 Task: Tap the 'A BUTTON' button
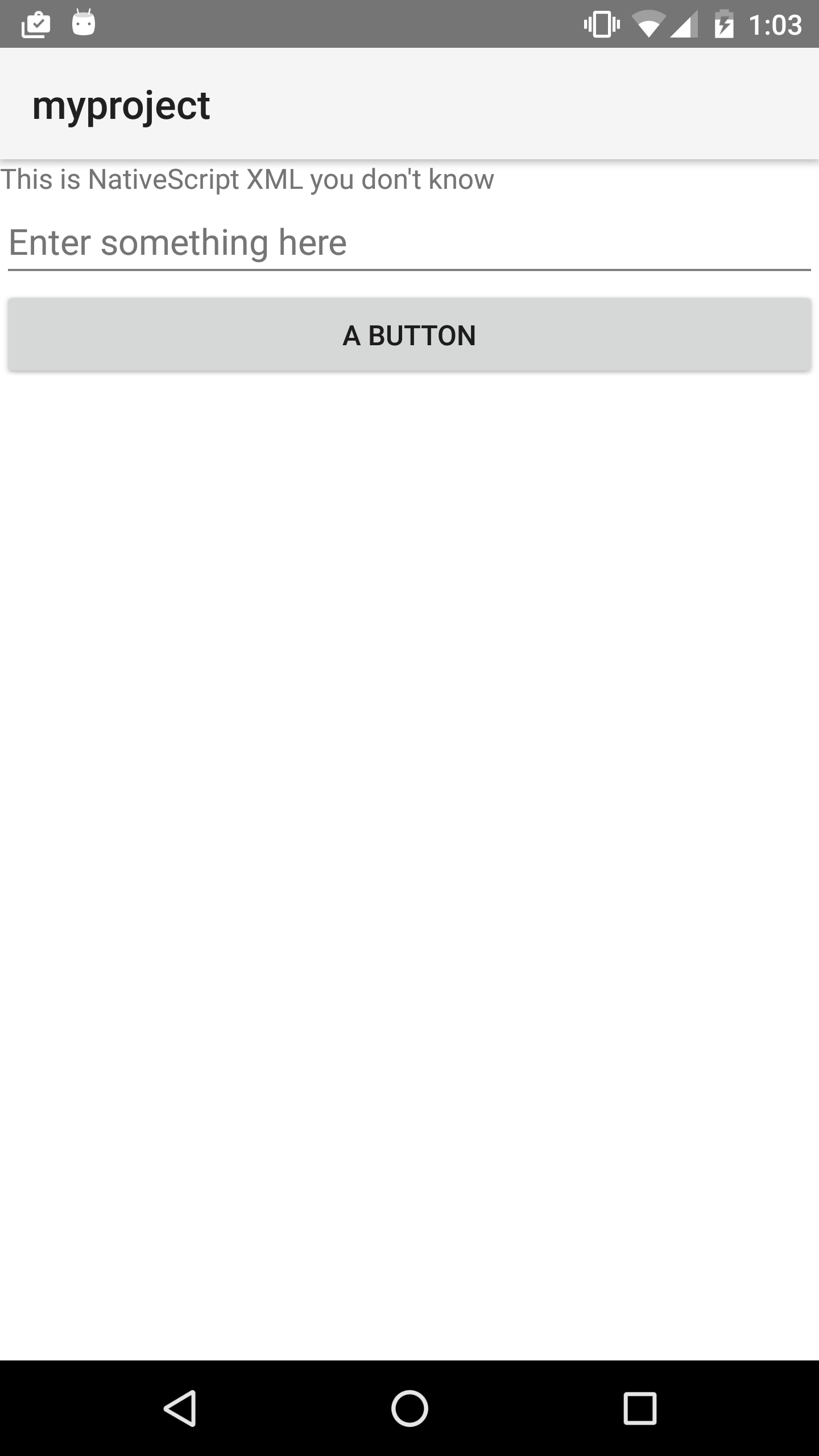[409, 335]
